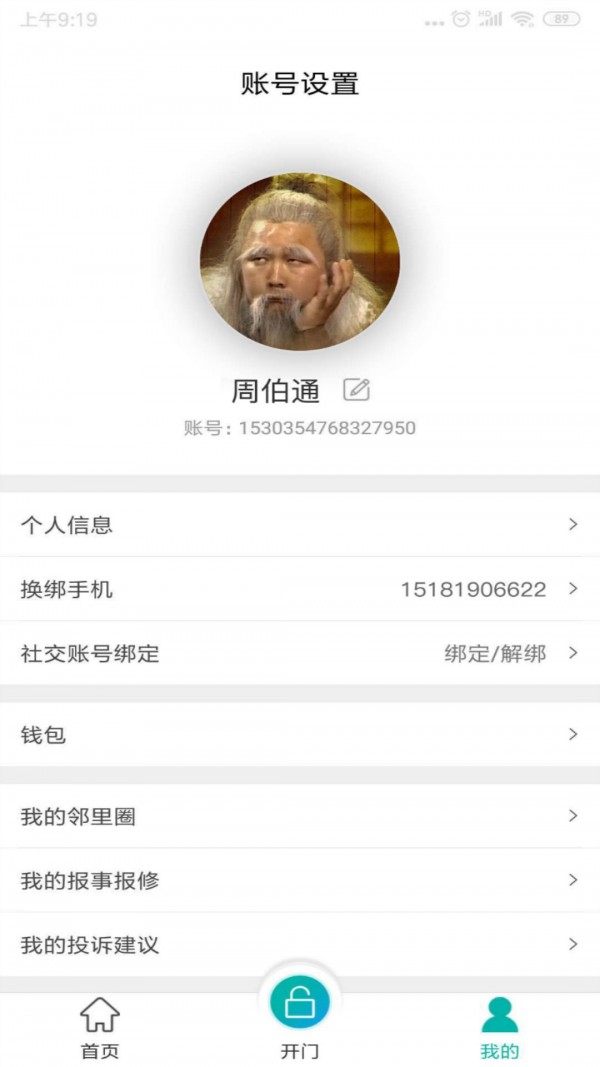Open 个人信息 settings
Screen dimensions: 600x1067
[300, 525]
